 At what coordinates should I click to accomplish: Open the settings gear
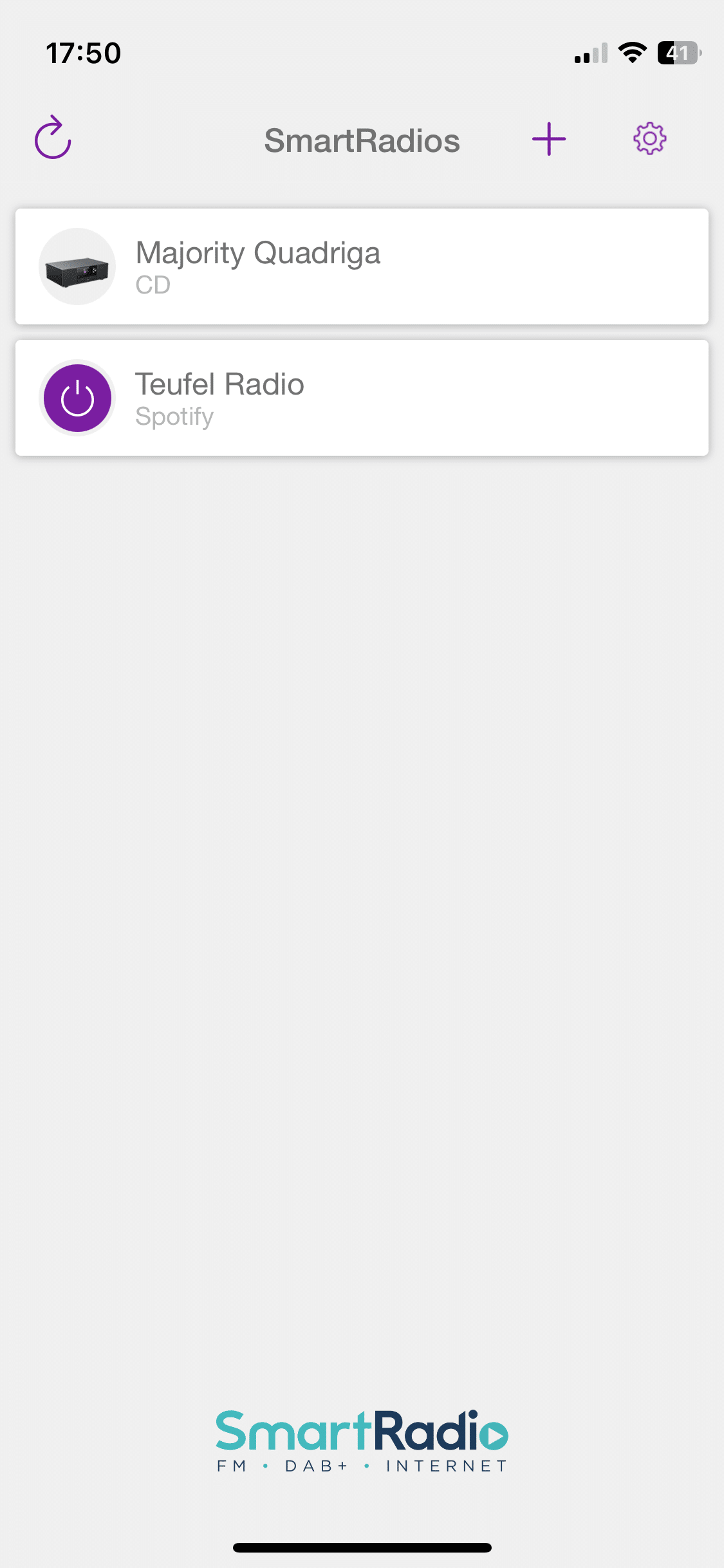click(649, 138)
